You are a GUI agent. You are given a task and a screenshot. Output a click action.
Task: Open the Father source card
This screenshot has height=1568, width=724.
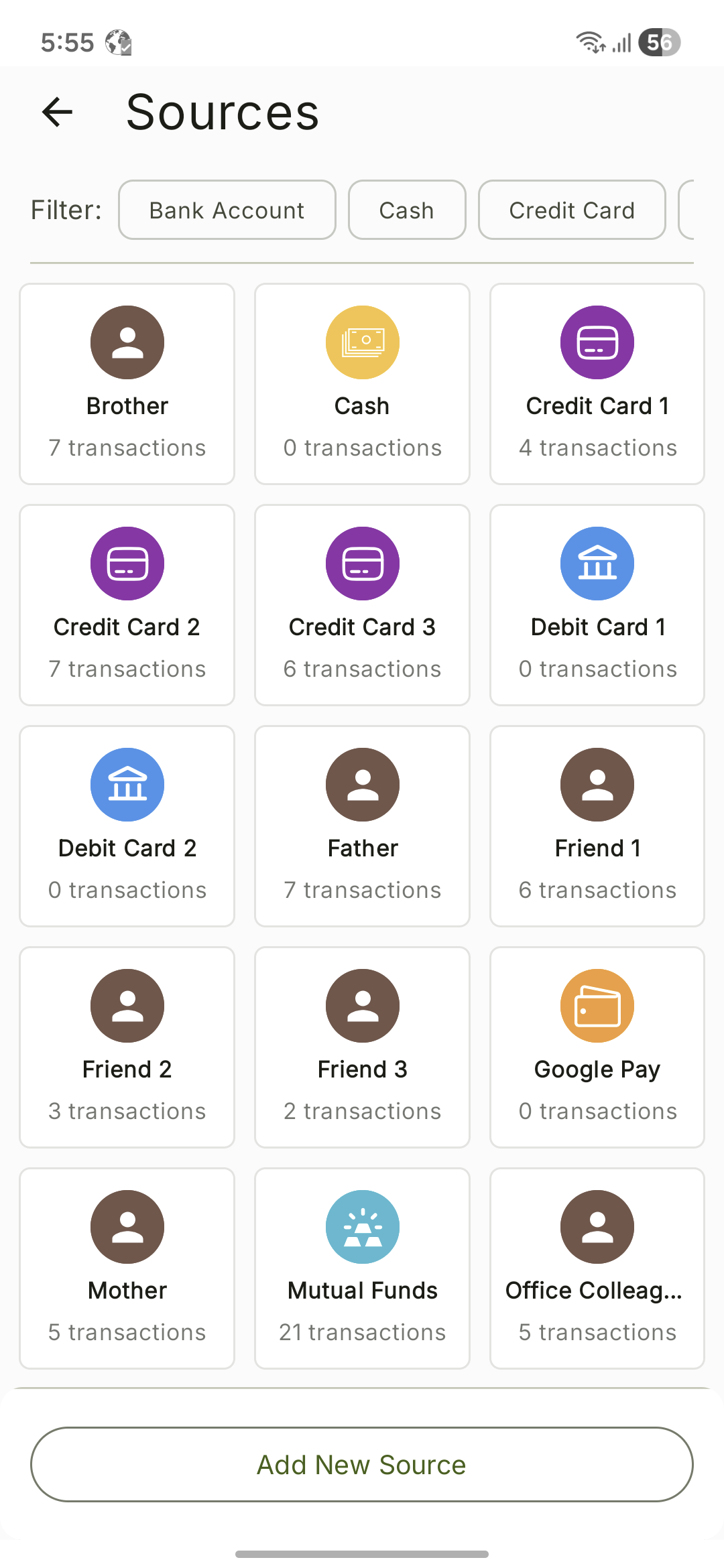pyautogui.click(x=362, y=826)
